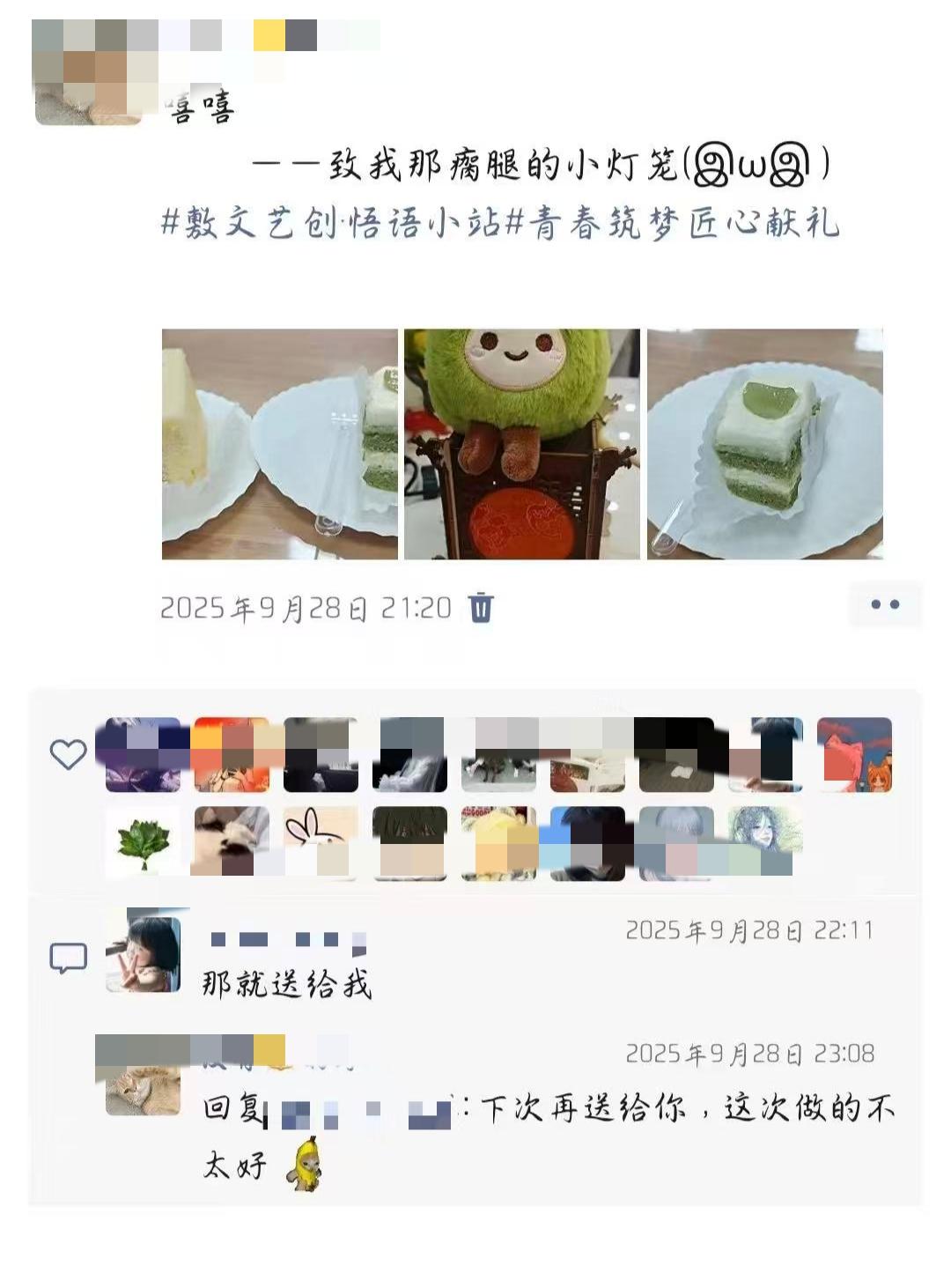Screen dimensions: 951x1288
Task: Open the green leaf avatar in likes
Action: point(144,844)
